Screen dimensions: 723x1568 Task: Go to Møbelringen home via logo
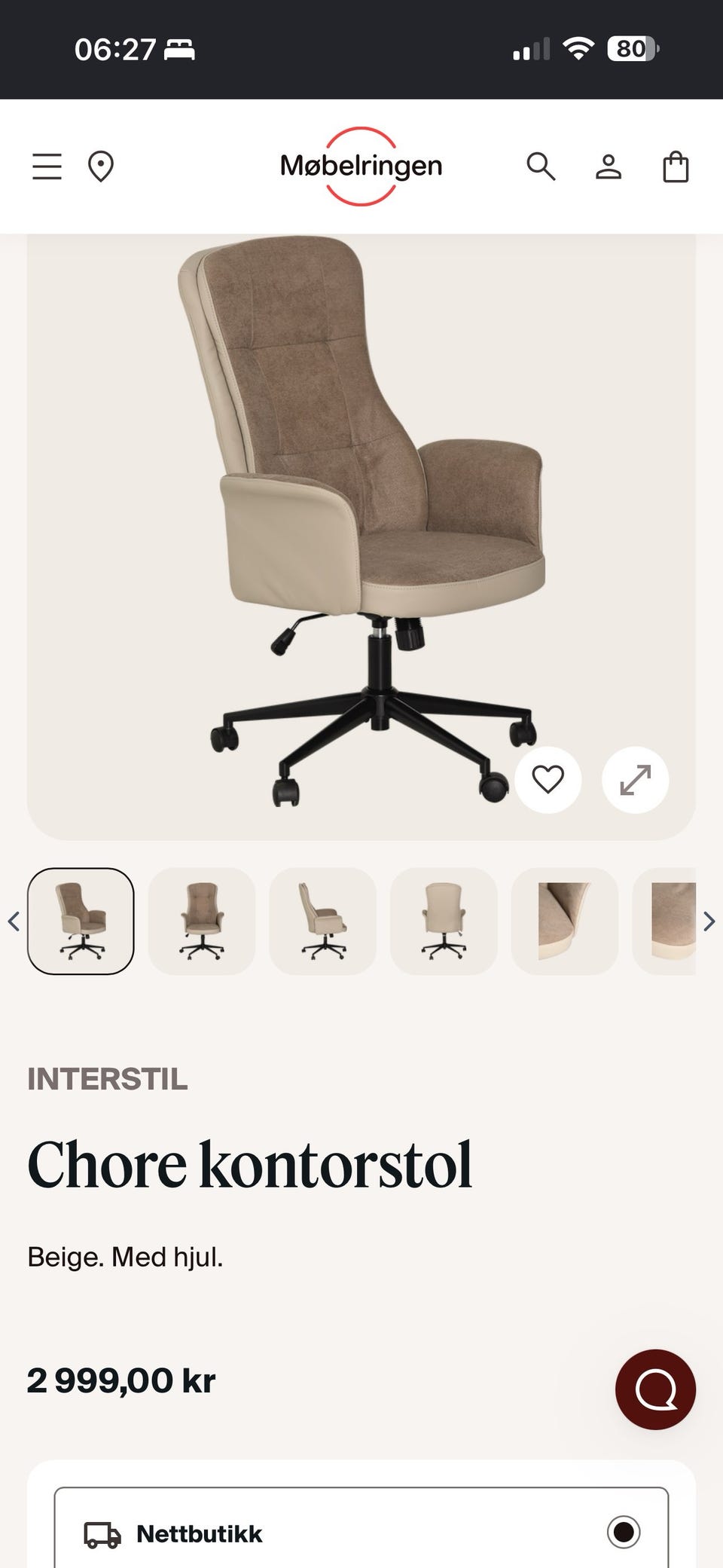click(x=361, y=166)
